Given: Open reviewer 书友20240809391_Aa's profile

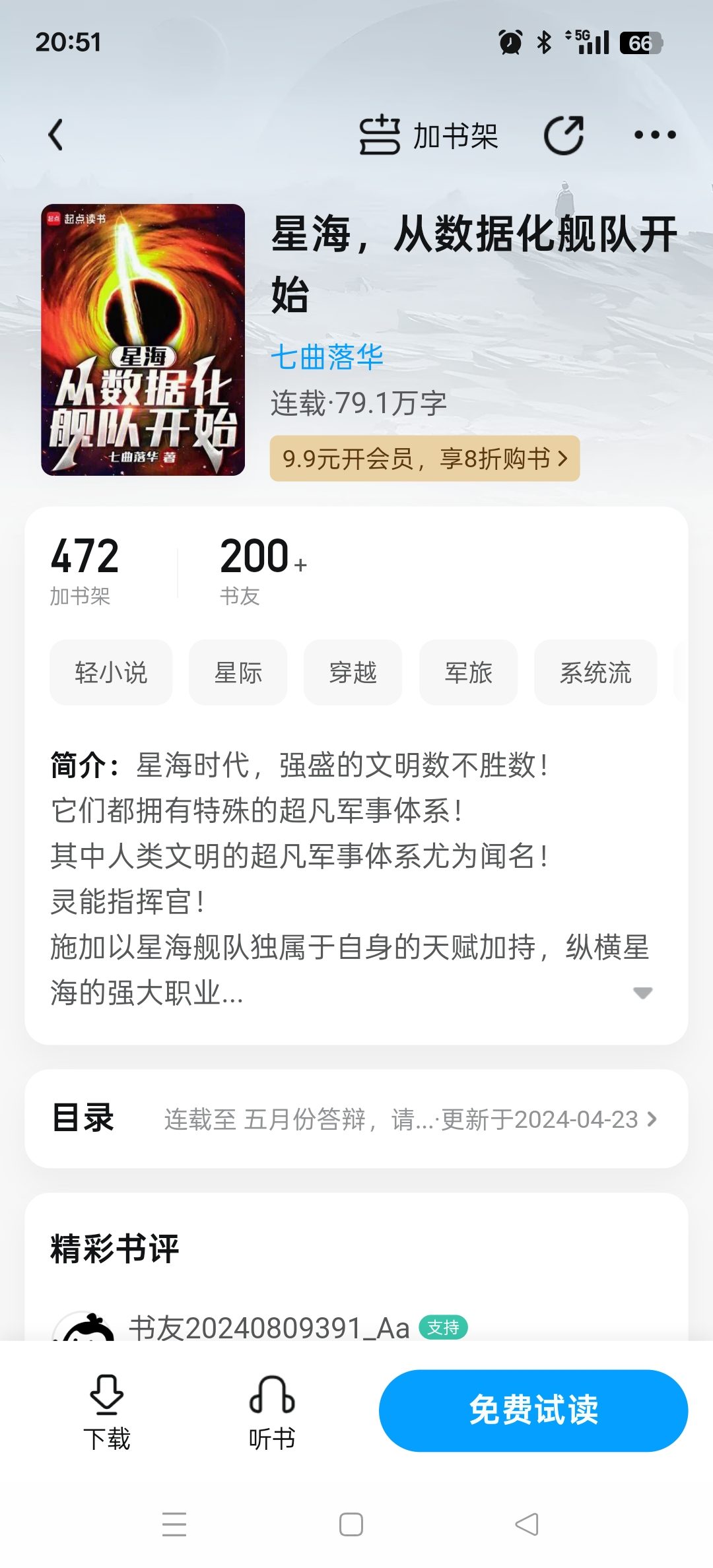Looking at the screenshot, I should pyautogui.click(x=269, y=1328).
